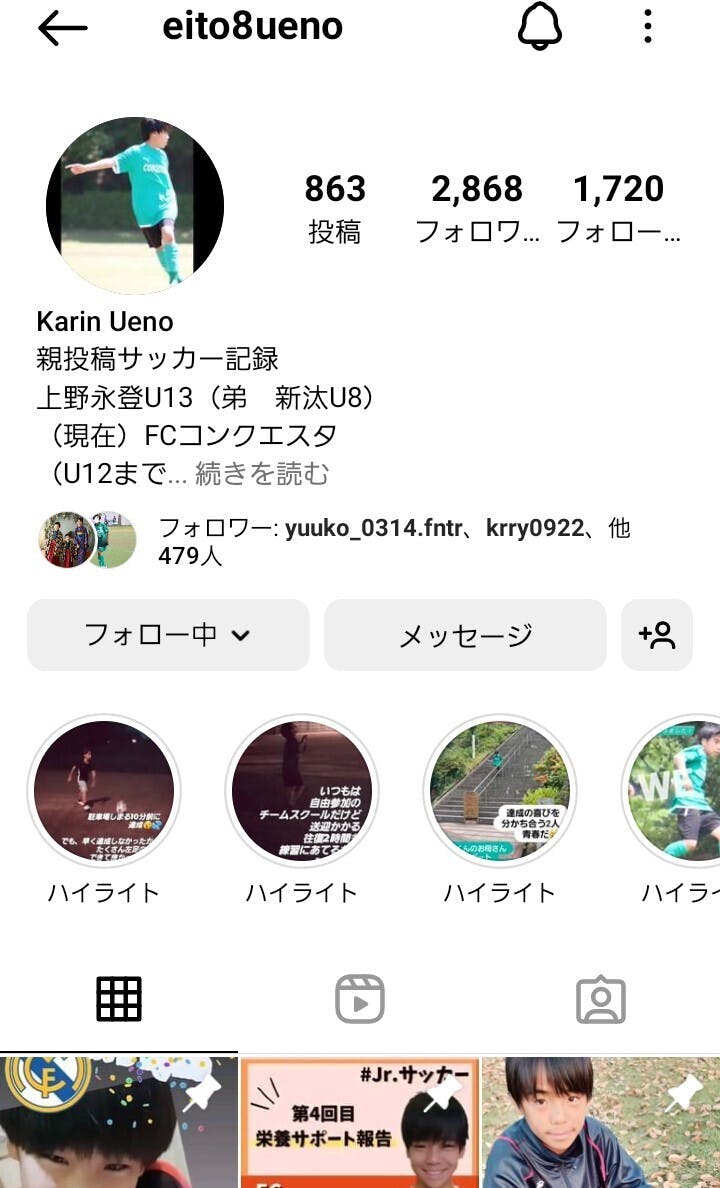Tap the メッセージ button

(x=465, y=635)
